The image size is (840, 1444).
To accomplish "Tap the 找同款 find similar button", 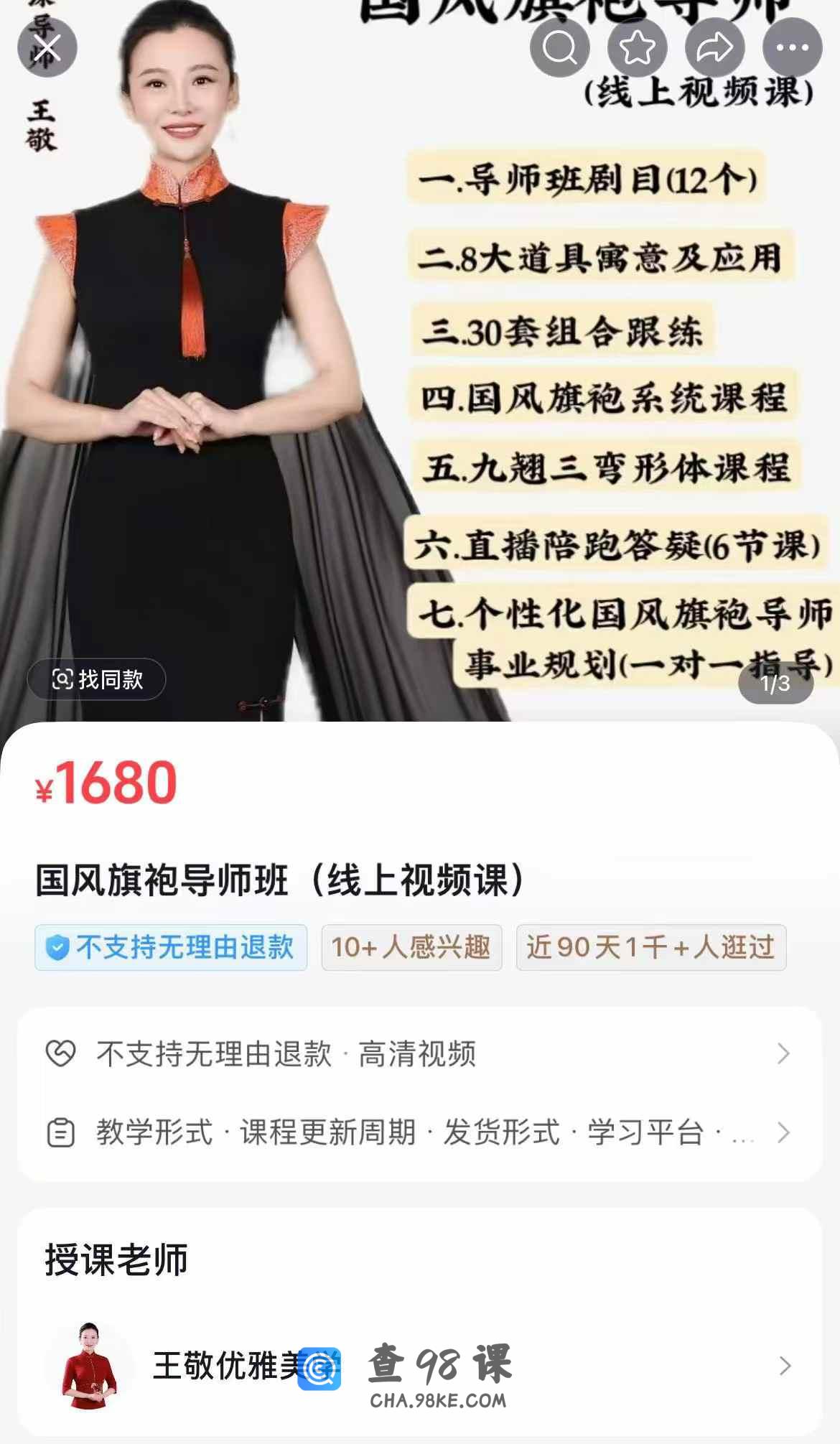I will [x=97, y=679].
